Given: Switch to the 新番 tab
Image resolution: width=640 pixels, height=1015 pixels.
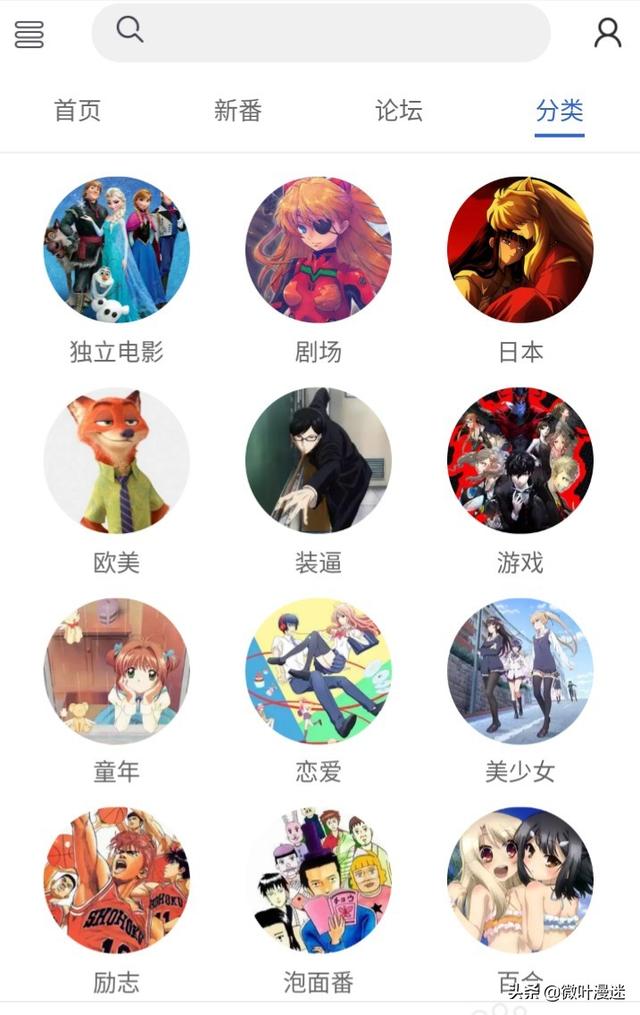Looking at the screenshot, I should click(237, 111).
